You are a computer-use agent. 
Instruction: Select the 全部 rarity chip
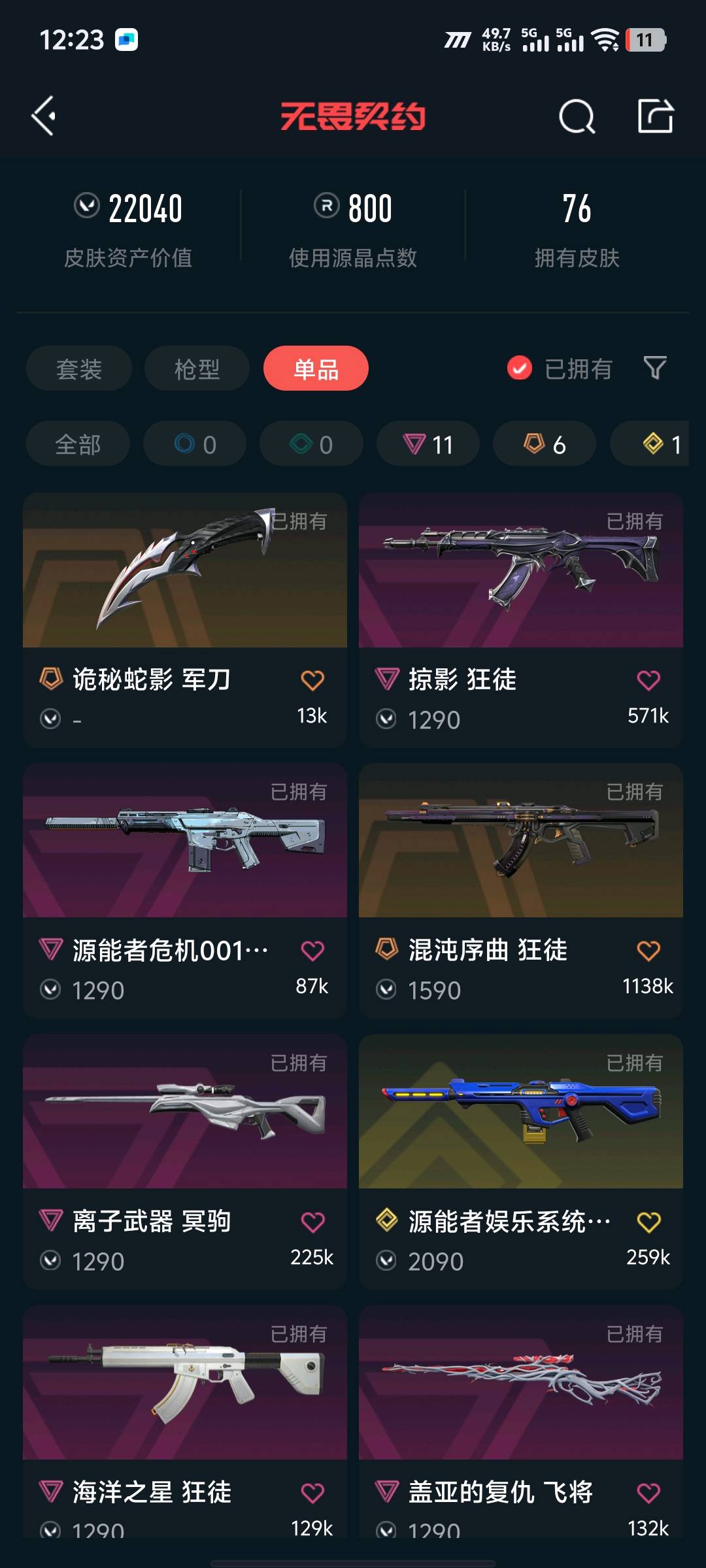coord(78,444)
